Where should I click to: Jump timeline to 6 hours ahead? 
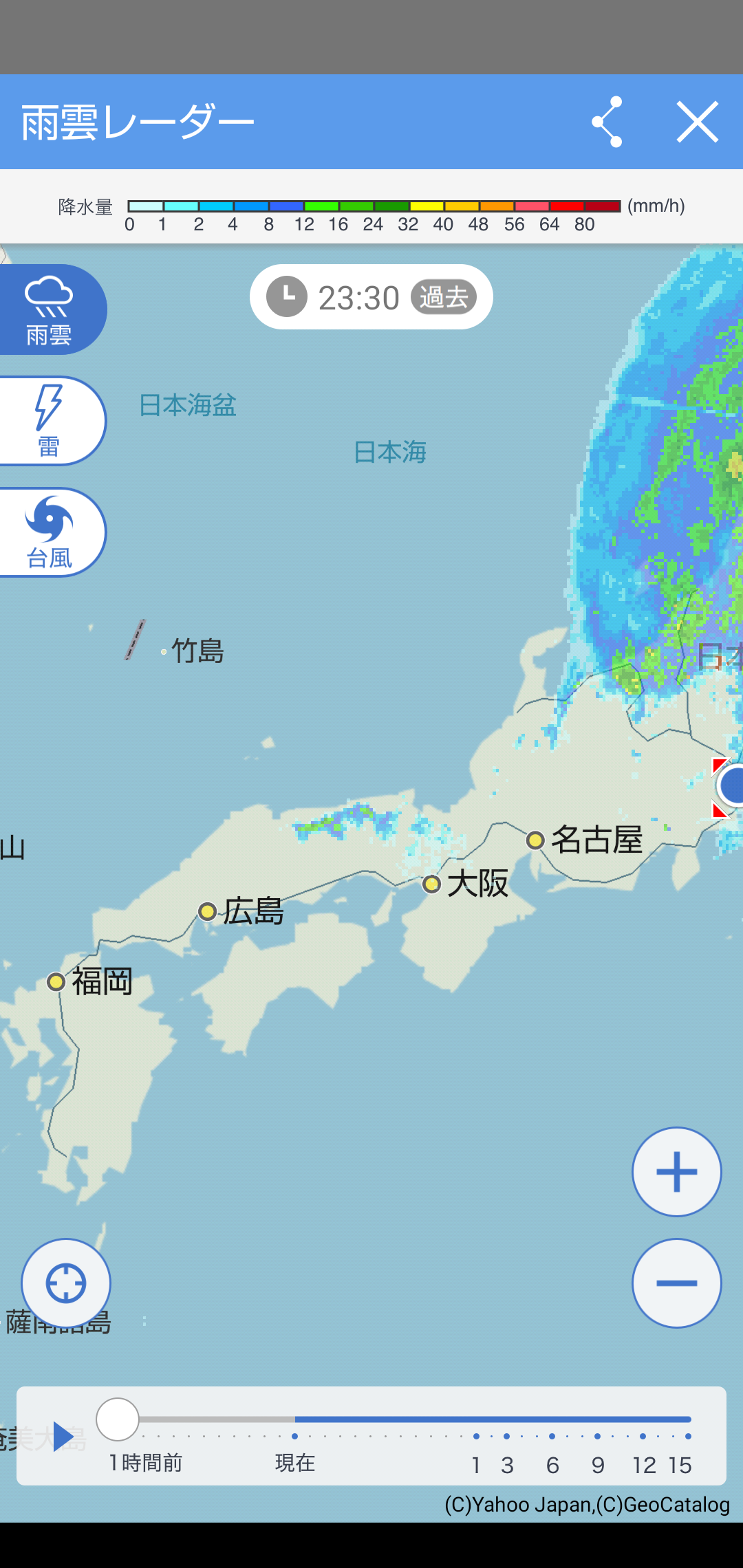click(x=552, y=1436)
